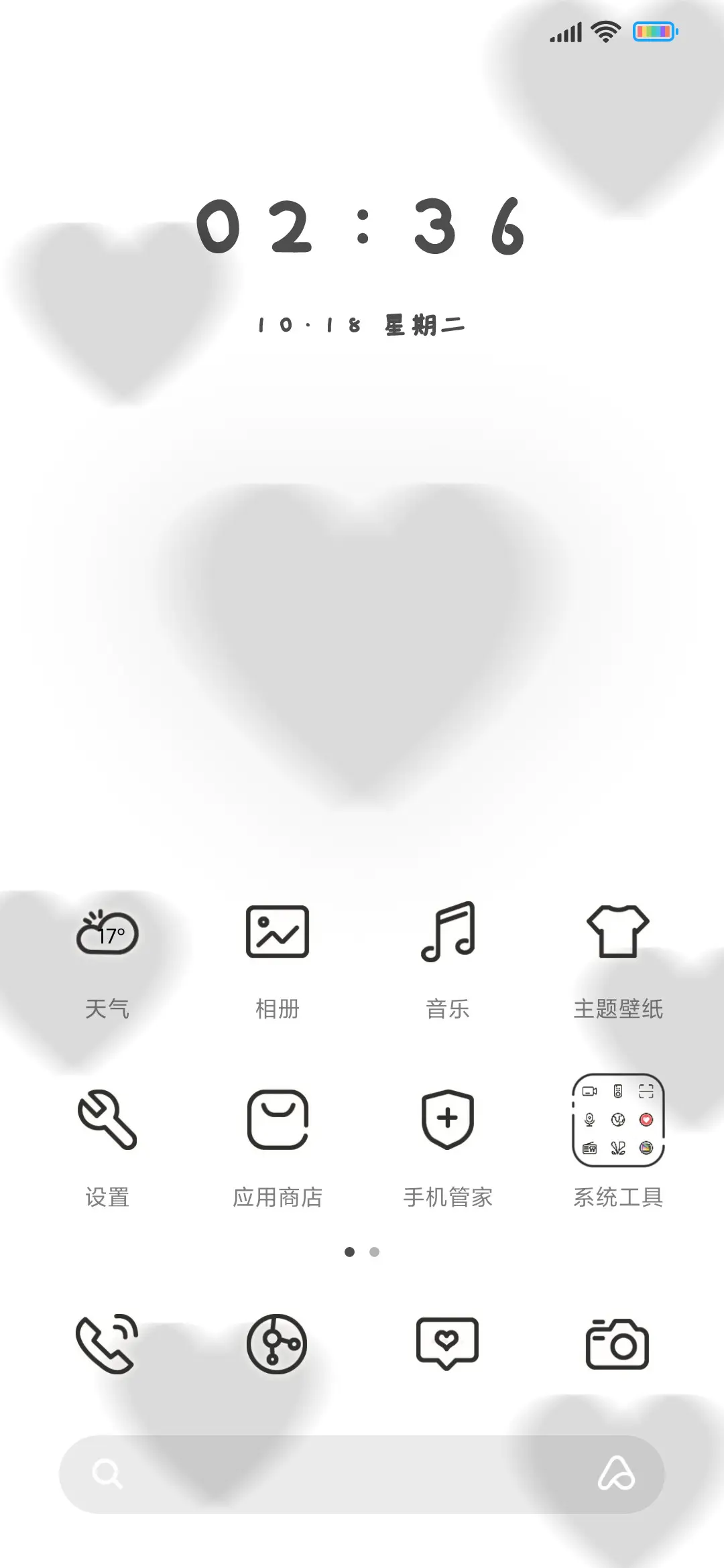This screenshot has height=1568, width=724.
Task: Open the heart-bubble messaging app in the dock
Action: click(x=448, y=1344)
